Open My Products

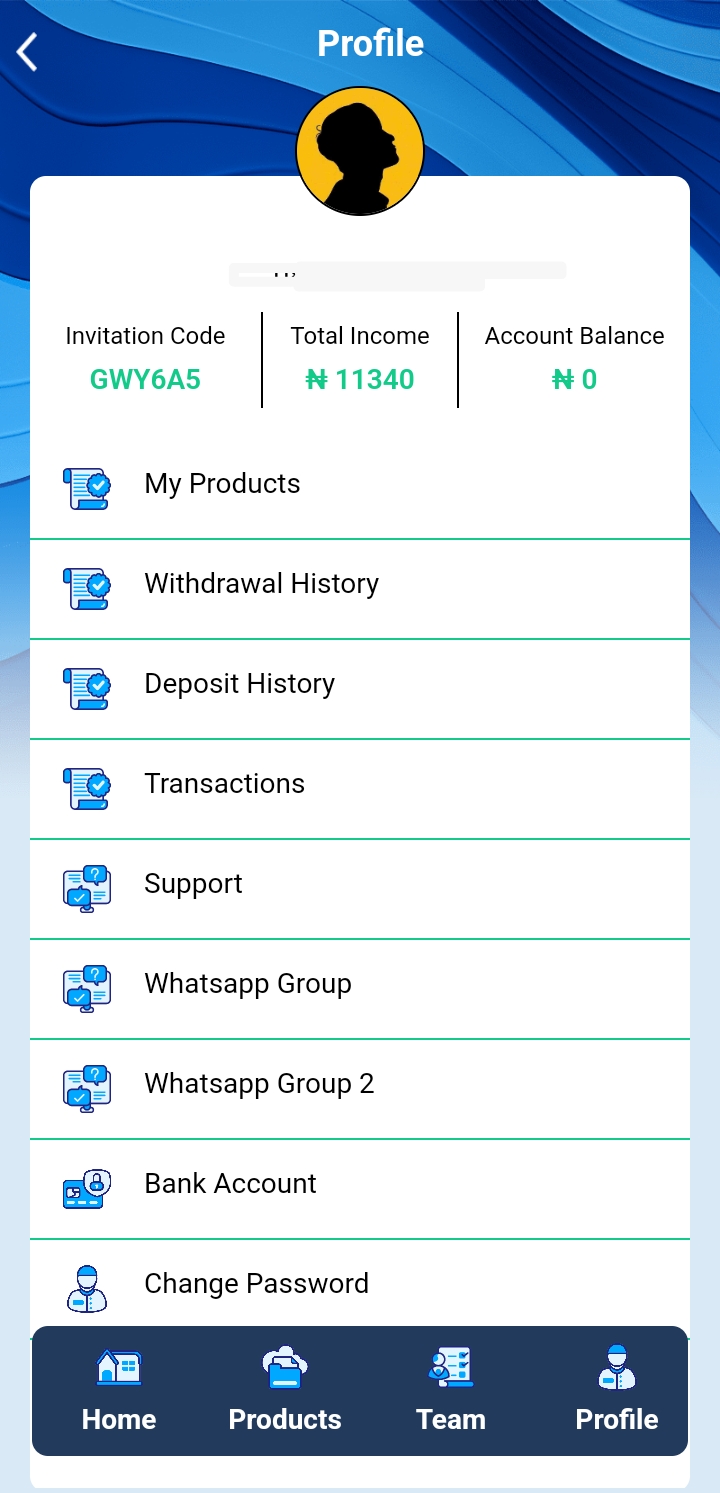222,485
